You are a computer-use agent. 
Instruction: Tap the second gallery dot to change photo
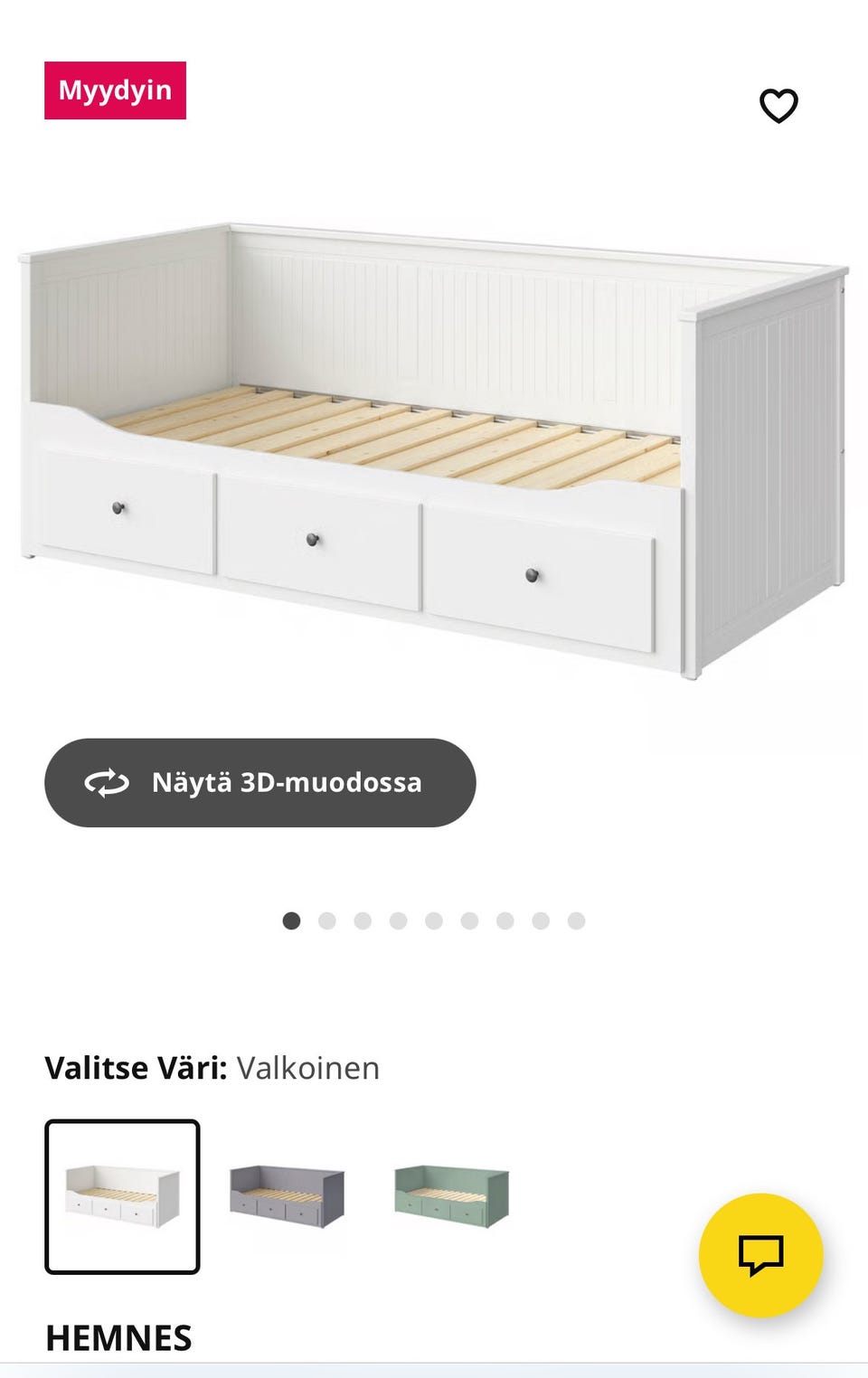pyautogui.click(x=326, y=920)
